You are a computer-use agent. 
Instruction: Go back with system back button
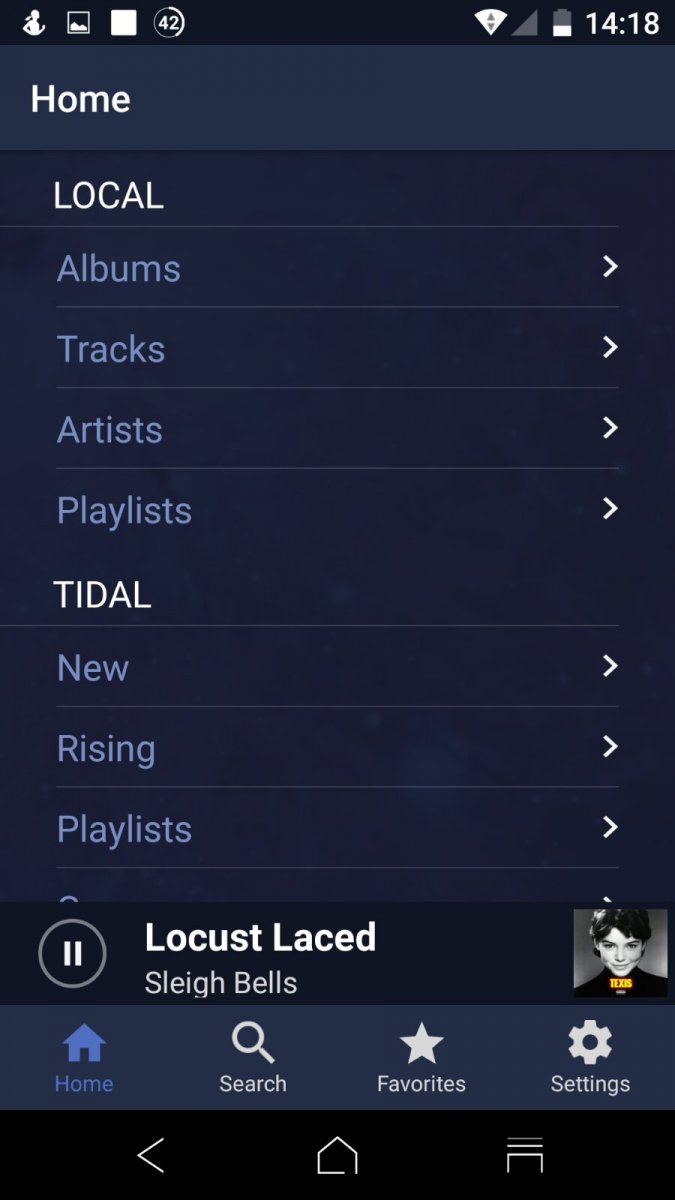[151, 1155]
